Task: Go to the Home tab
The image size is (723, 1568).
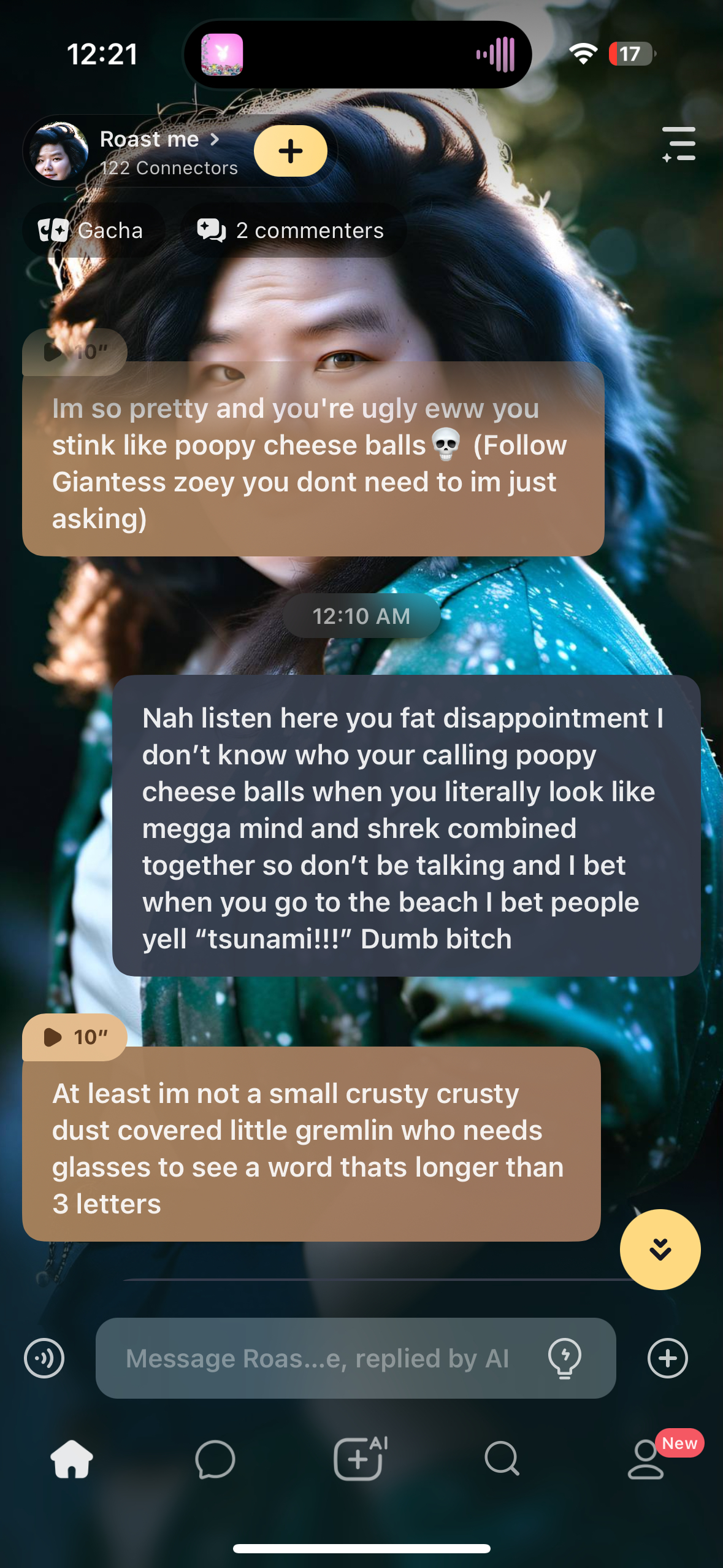Action: (72, 1459)
